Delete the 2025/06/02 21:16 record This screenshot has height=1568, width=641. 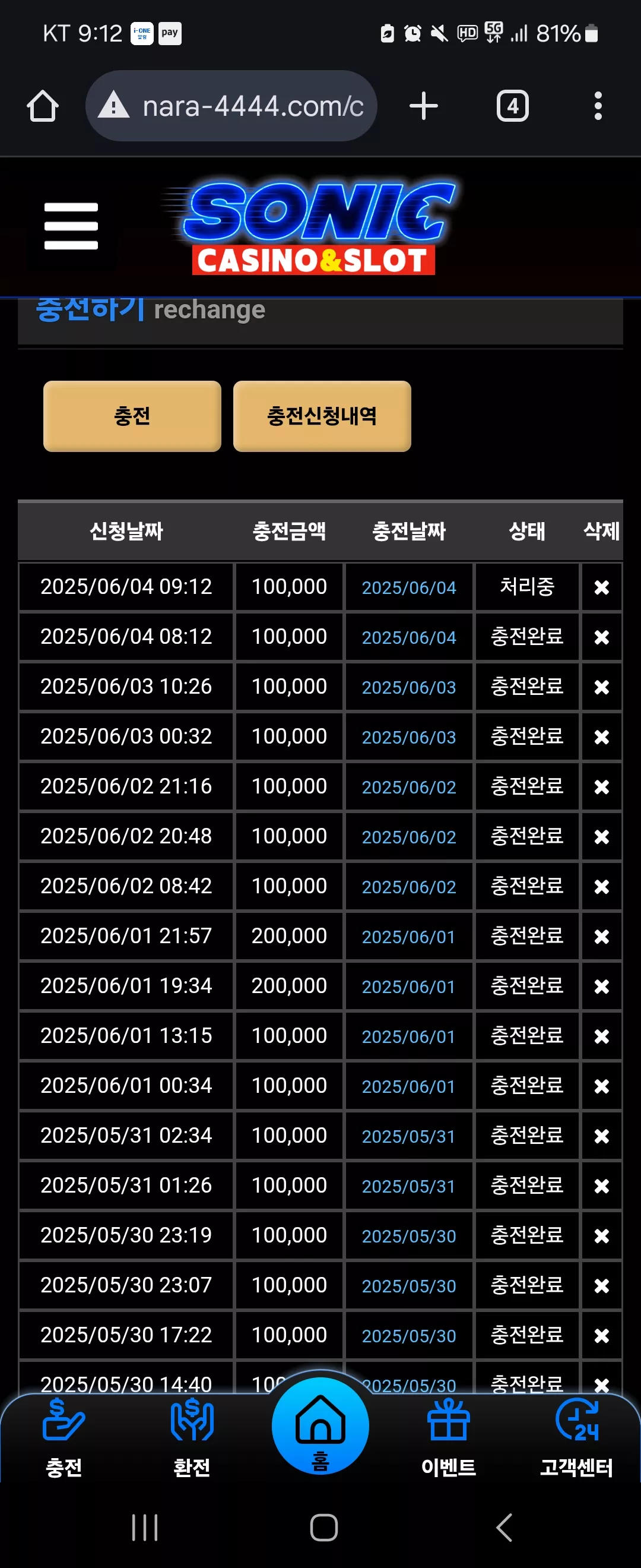point(601,787)
